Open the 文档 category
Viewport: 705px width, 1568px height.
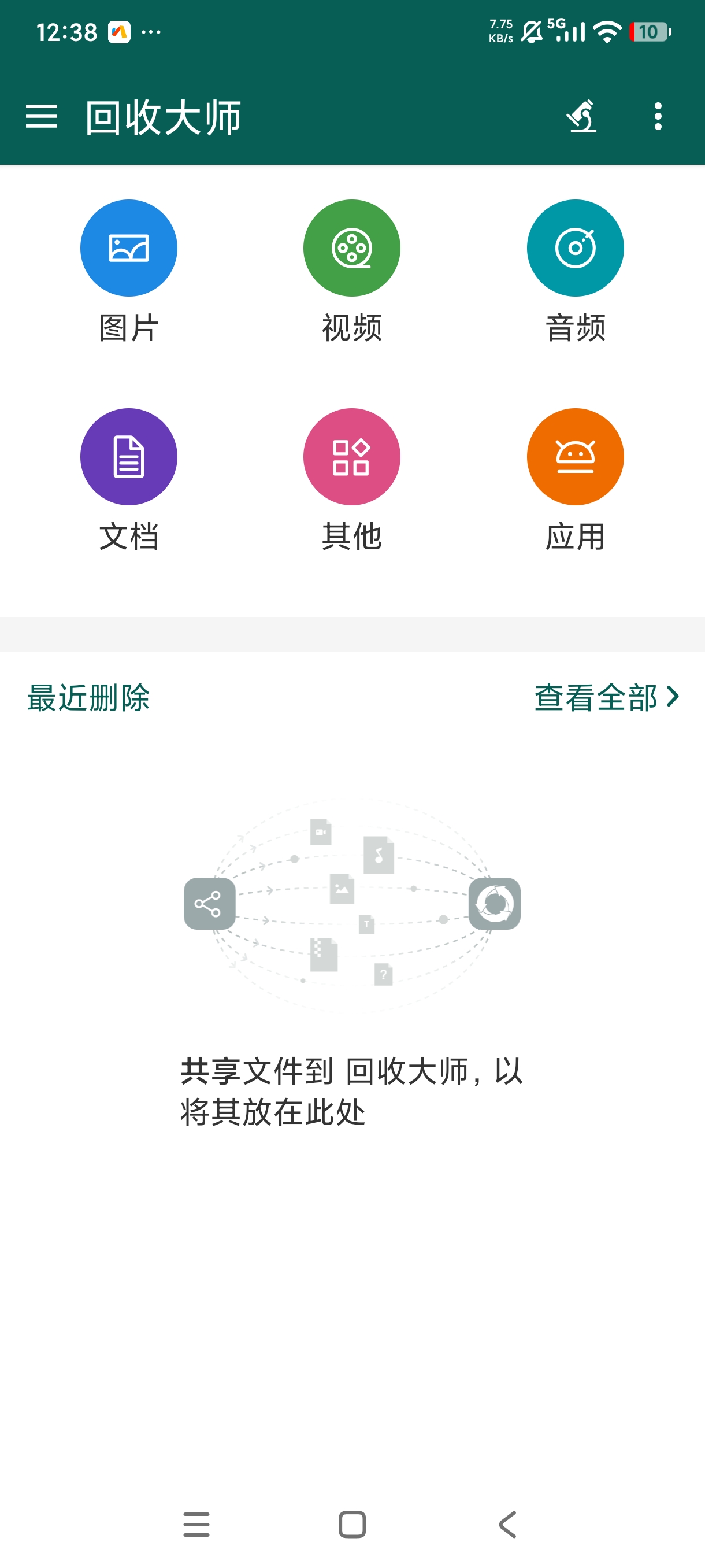click(129, 480)
